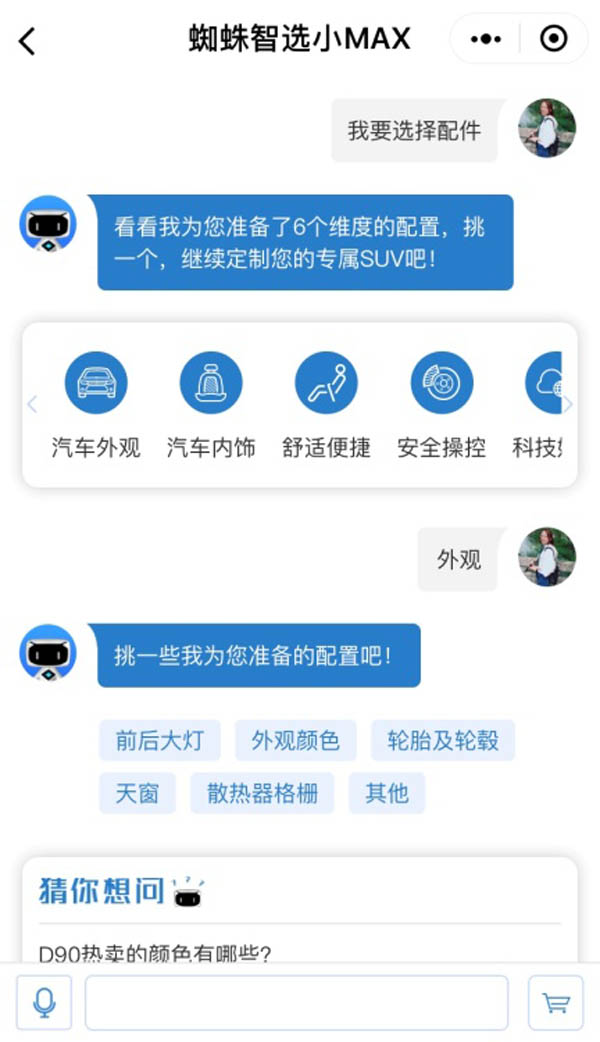Go back using the top-left arrow
600x1042 pixels.
27,41
